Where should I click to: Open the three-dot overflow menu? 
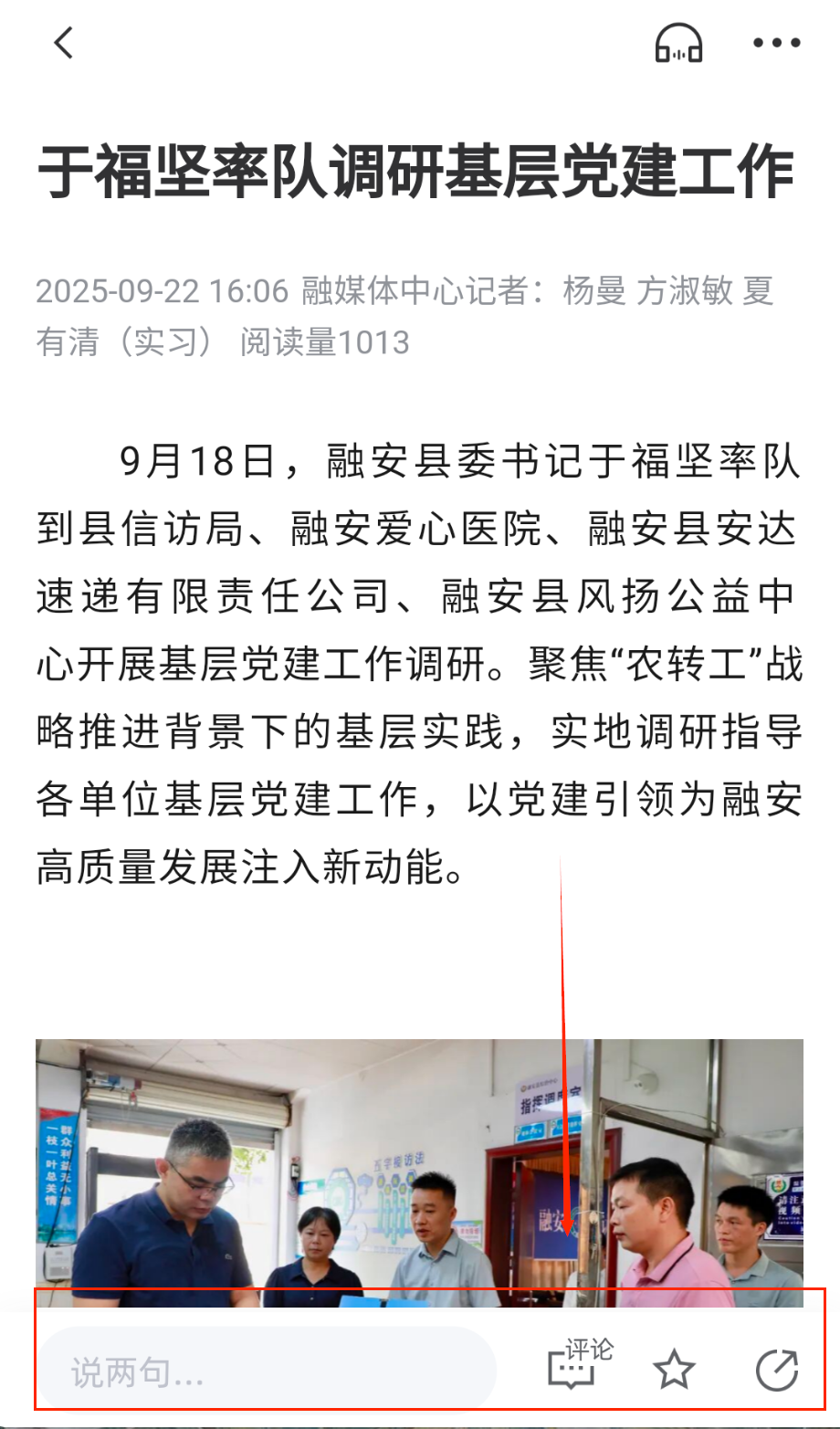[776, 43]
